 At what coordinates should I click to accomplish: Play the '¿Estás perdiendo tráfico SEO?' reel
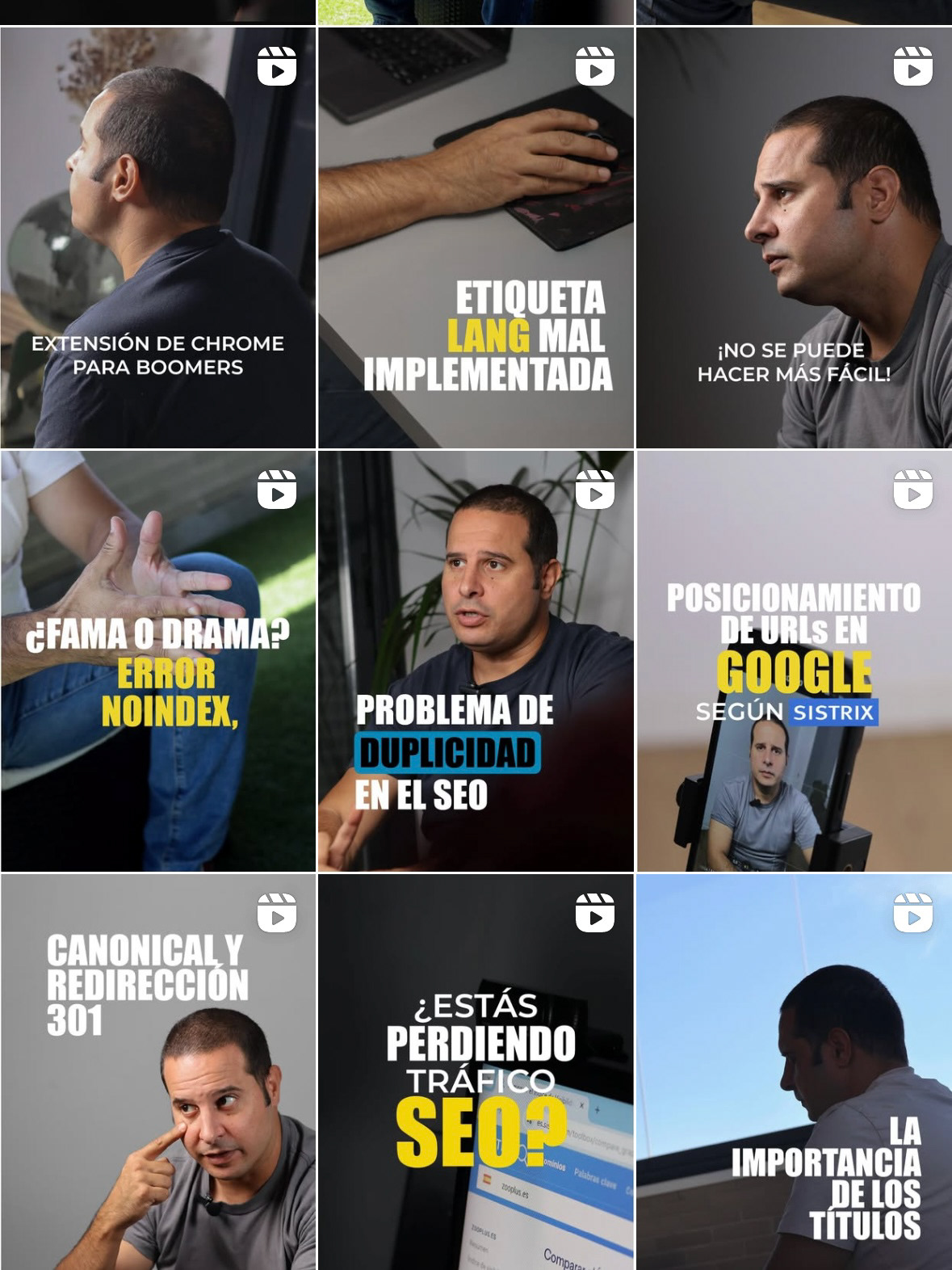pos(476,1071)
